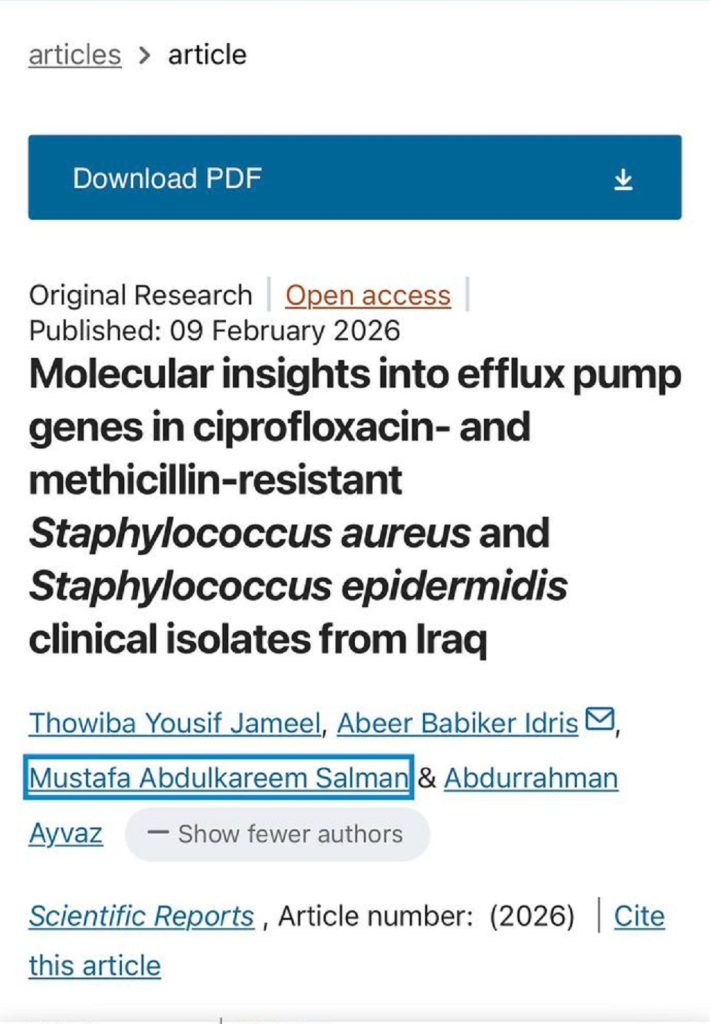Email corresponding author via envelope icon
Image resolution: width=710 pixels, height=1024 pixels.
coord(599,719)
